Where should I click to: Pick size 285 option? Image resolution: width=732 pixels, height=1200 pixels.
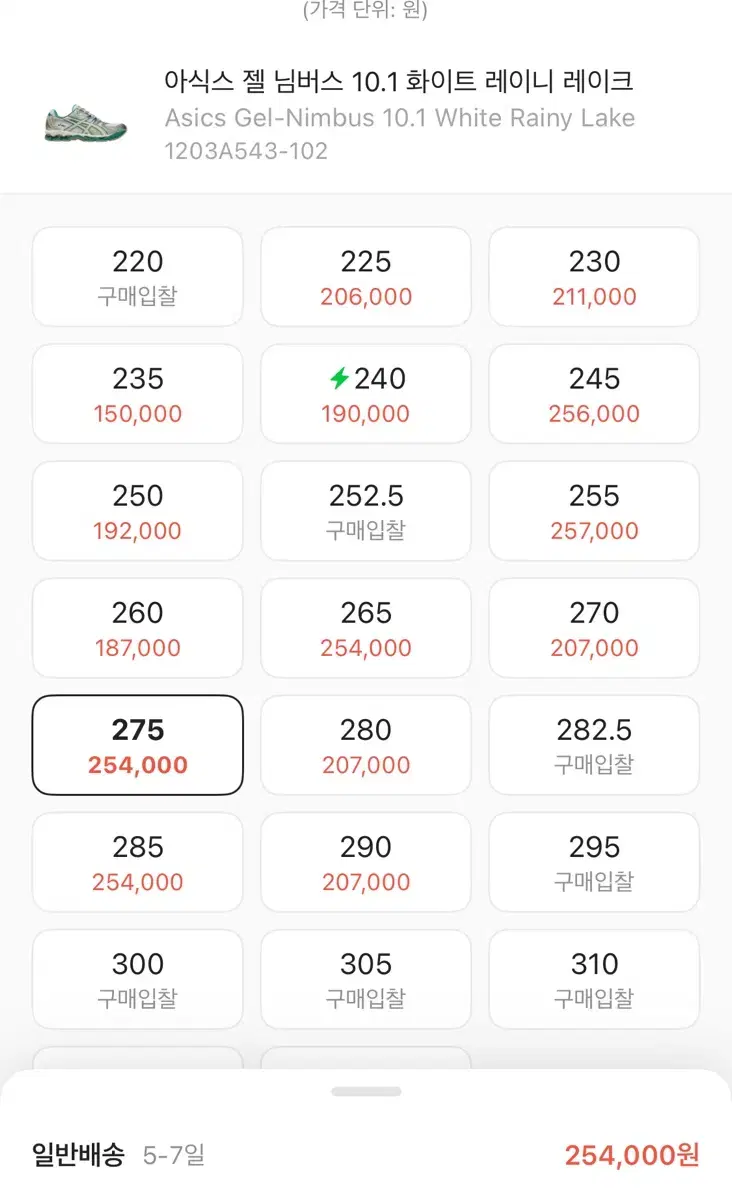[137, 862]
